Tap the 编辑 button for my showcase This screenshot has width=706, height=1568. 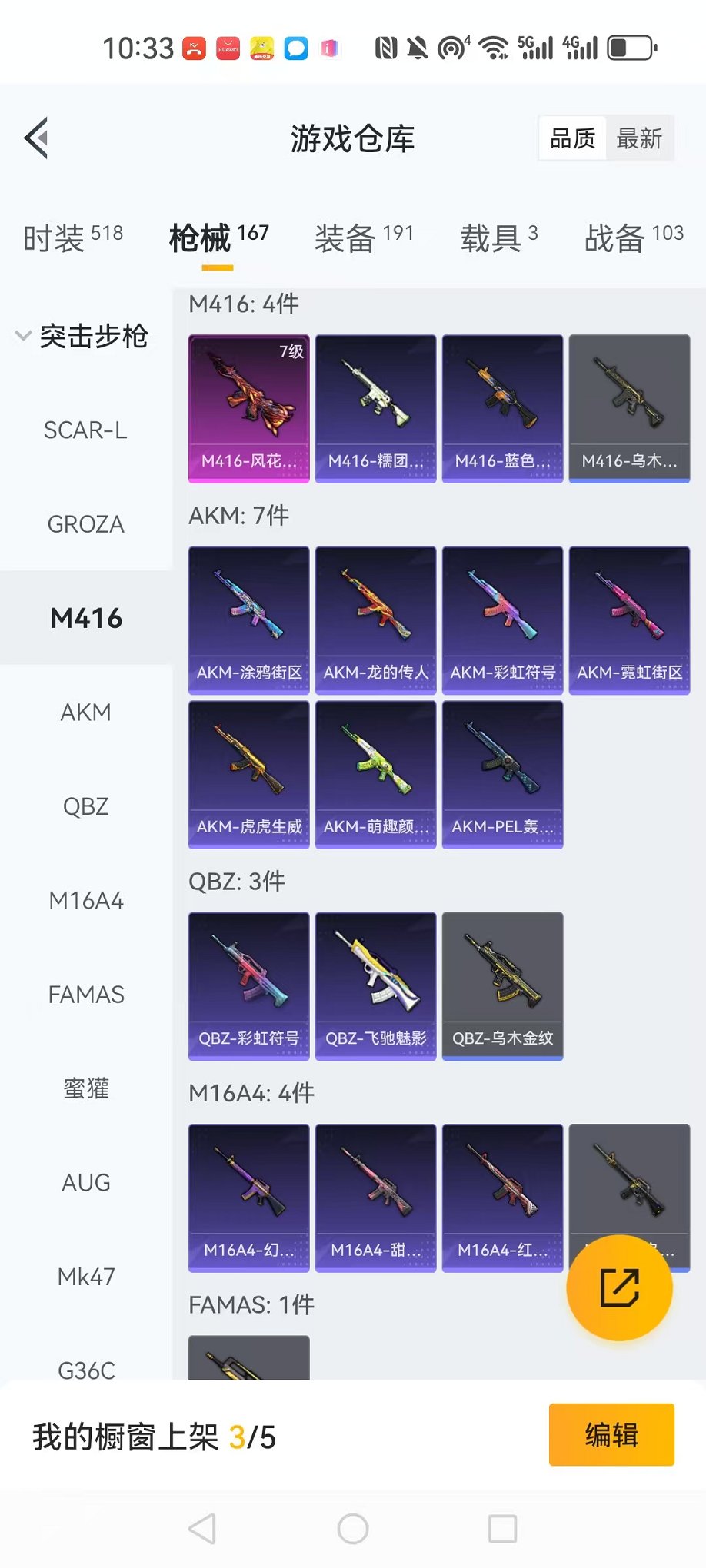611,1435
